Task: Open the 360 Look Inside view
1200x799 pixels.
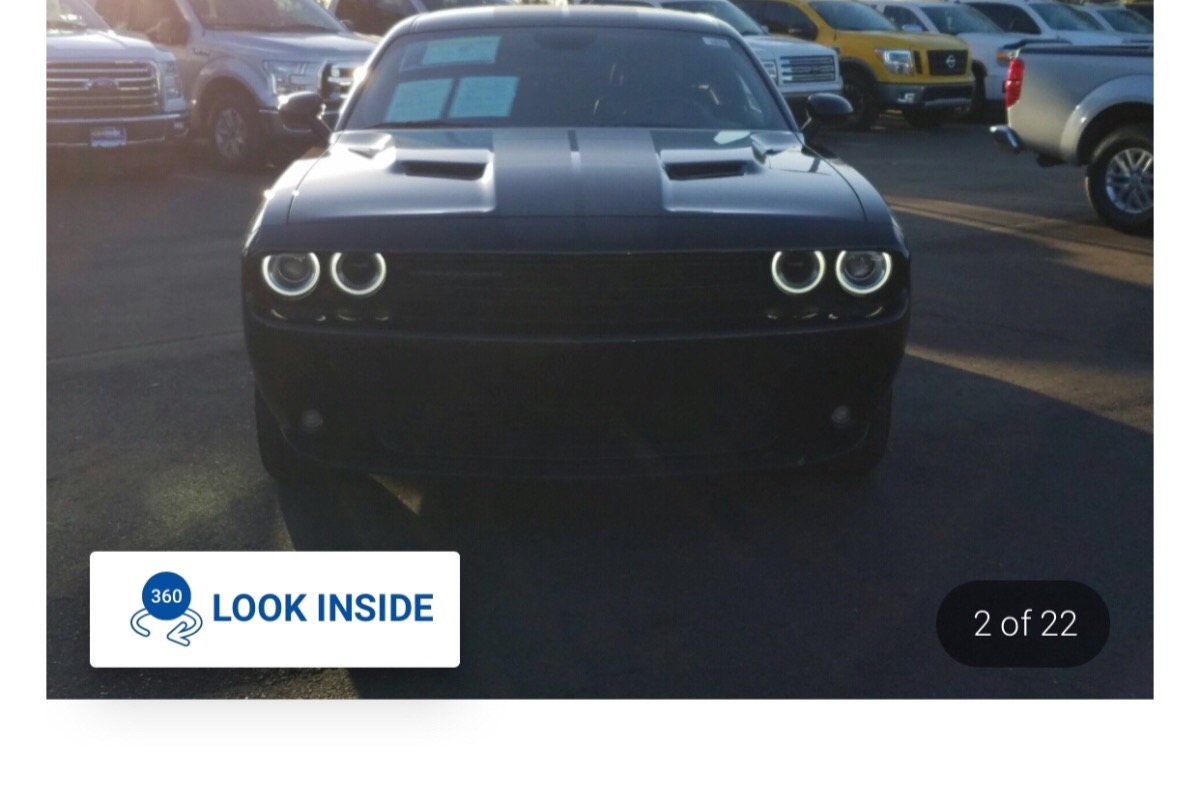Action: tap(275, 609)
